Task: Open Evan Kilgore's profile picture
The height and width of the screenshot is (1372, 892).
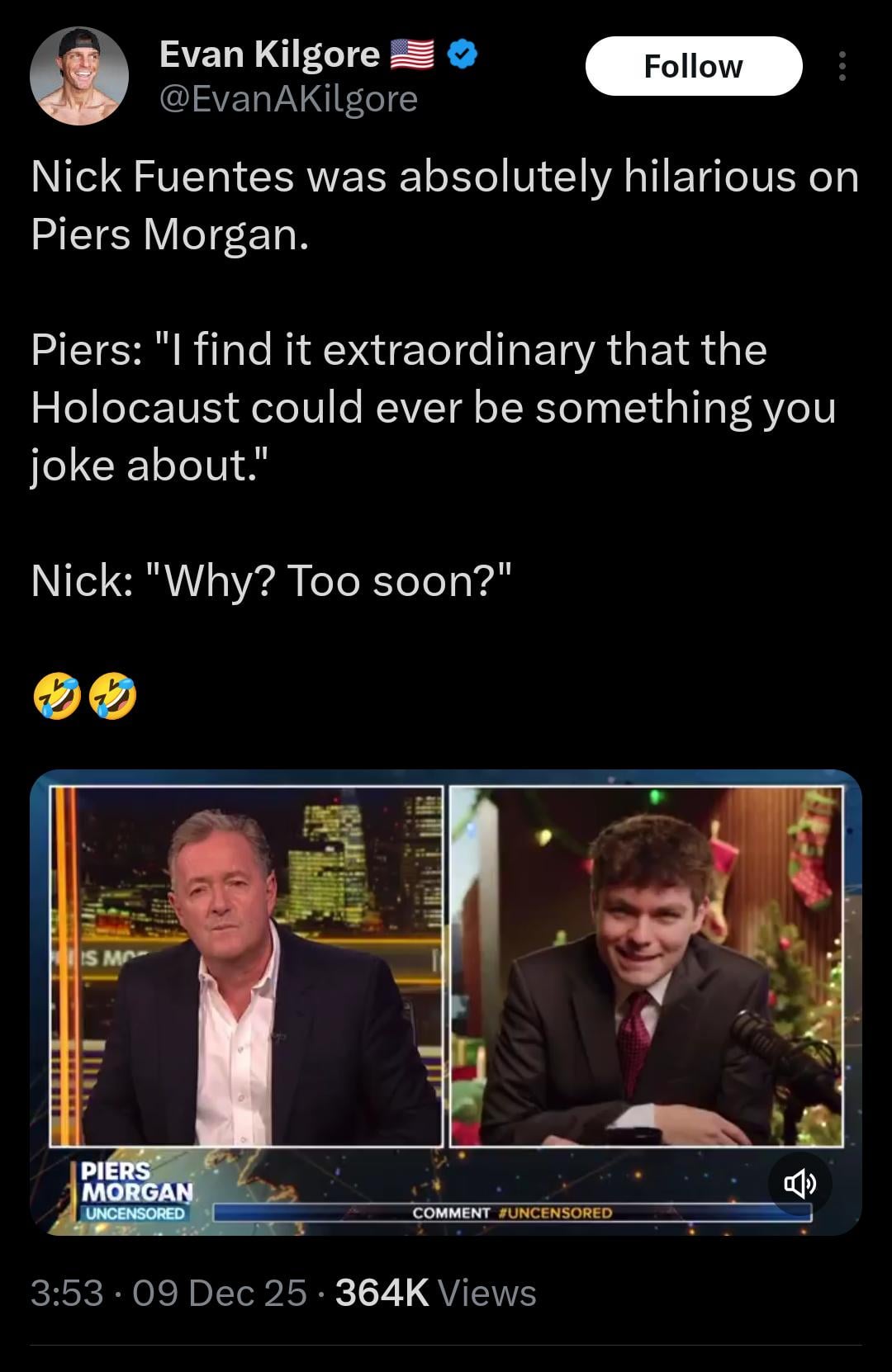Action: point(79,76)
